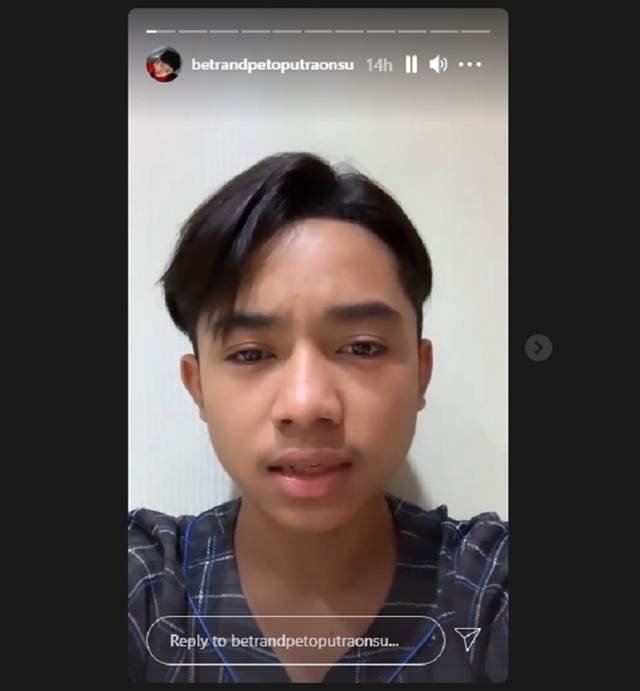
Task: Mute the story audio
Action: coord(438,64)
